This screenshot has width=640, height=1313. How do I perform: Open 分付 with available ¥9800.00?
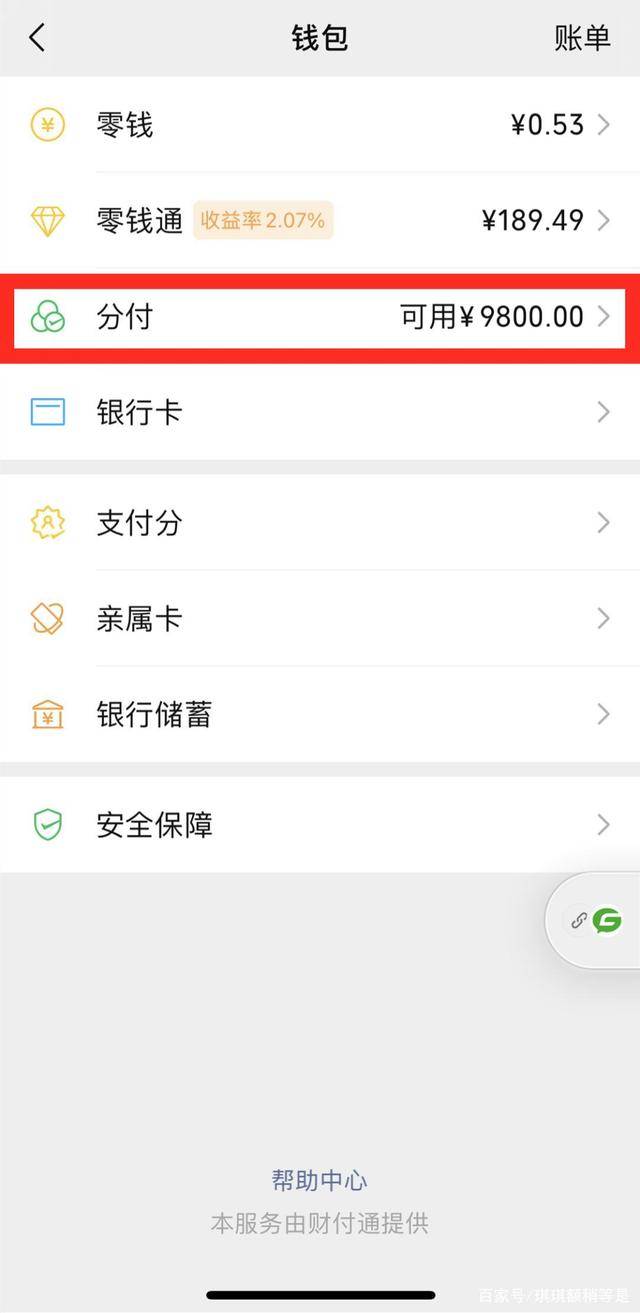(320, 317)
